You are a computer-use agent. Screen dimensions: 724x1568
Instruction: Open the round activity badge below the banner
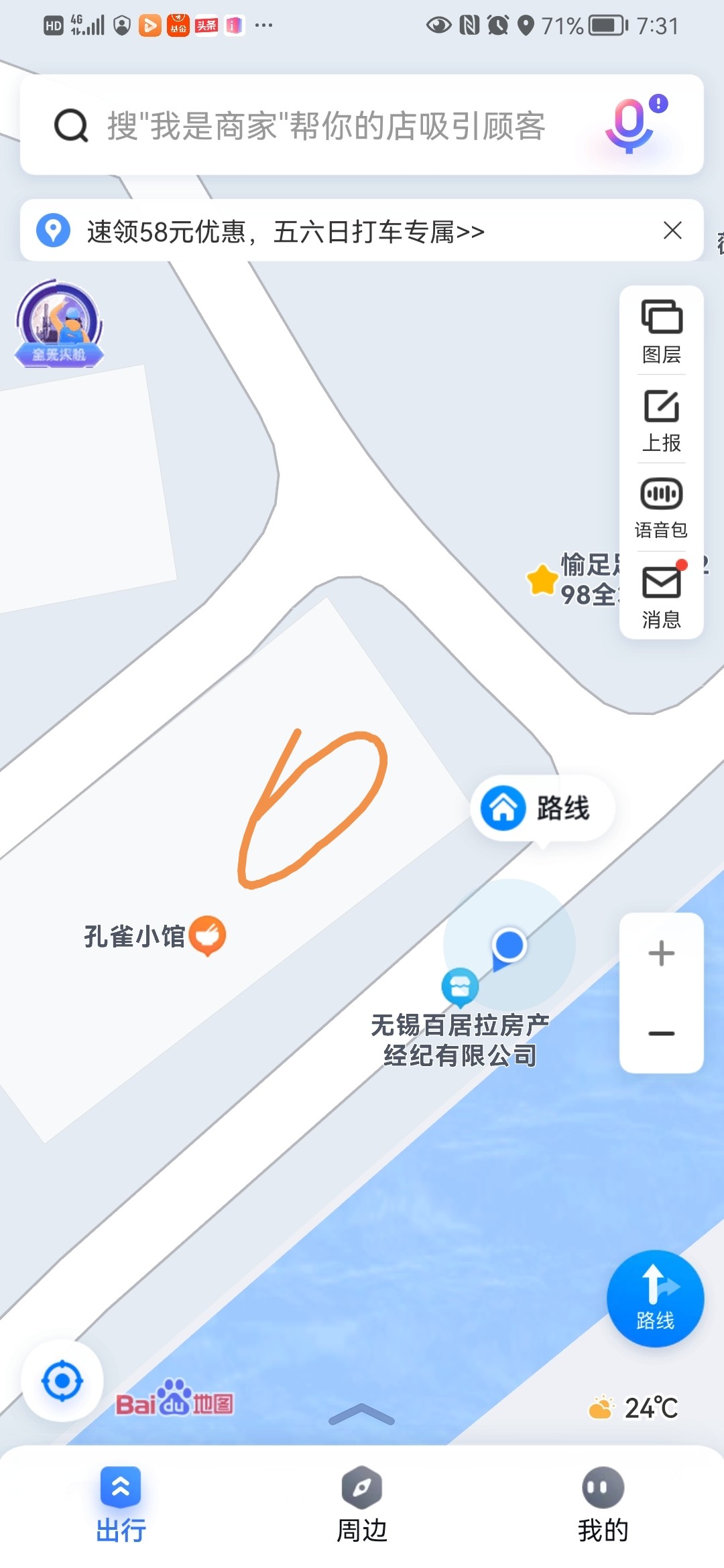59,324
